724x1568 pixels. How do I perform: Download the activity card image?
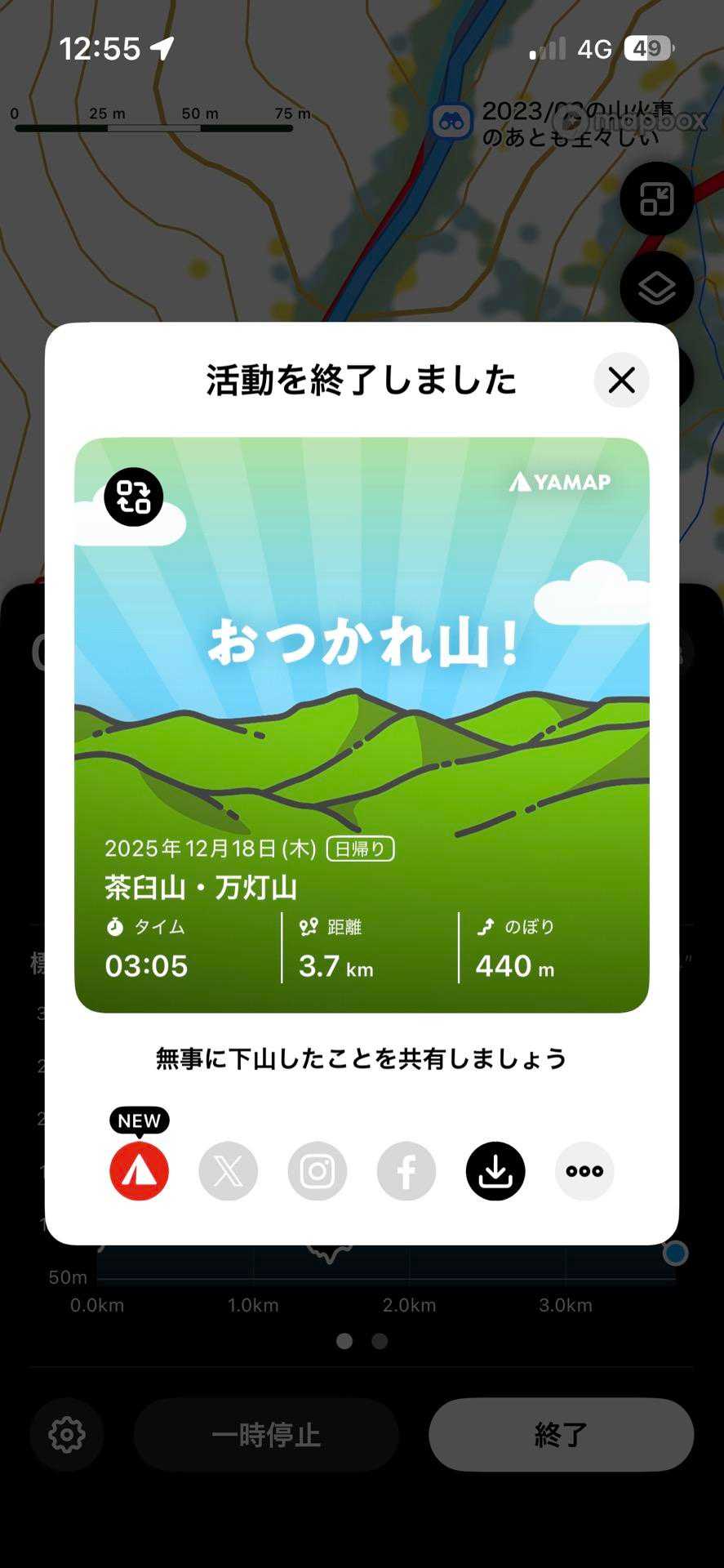point(495,1171)
